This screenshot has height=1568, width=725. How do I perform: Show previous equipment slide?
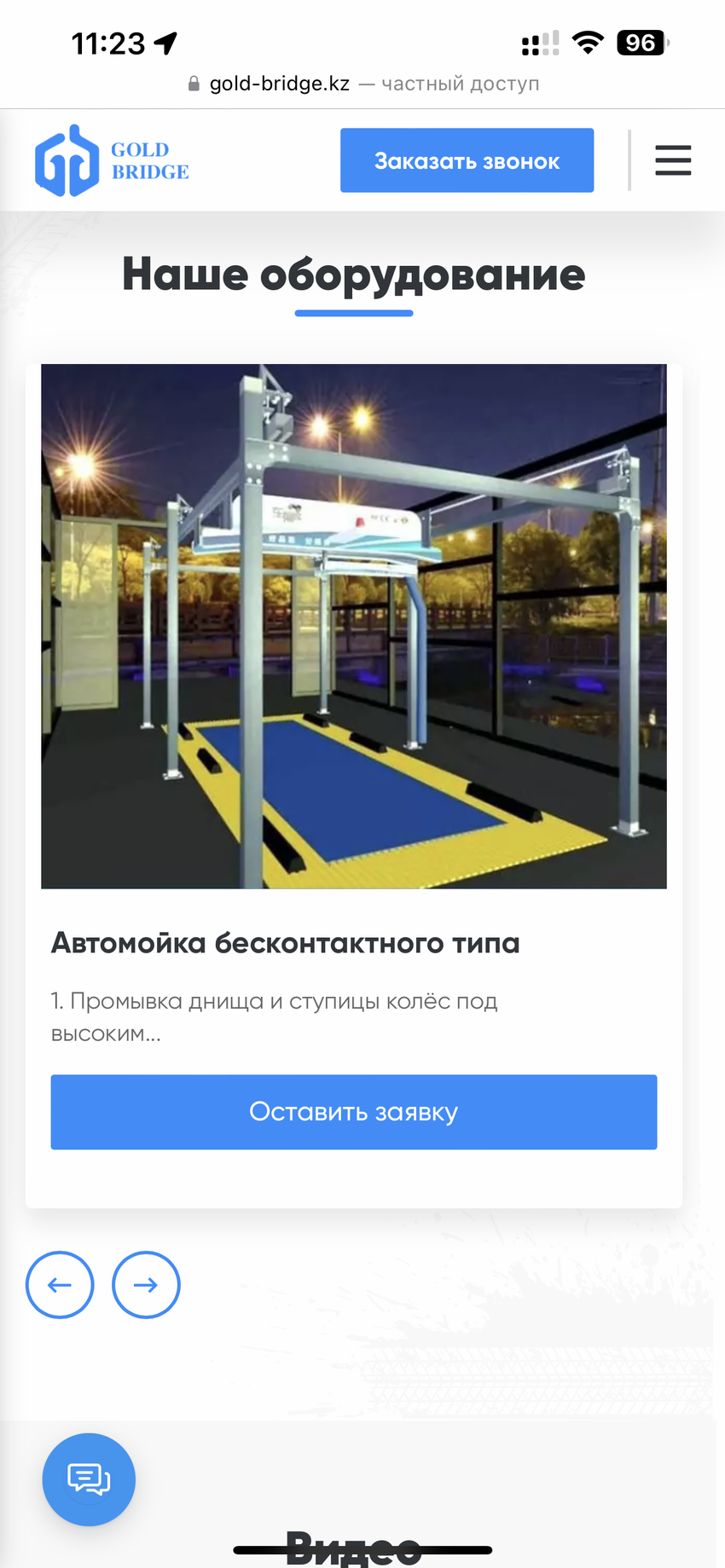click(60, 1285)
